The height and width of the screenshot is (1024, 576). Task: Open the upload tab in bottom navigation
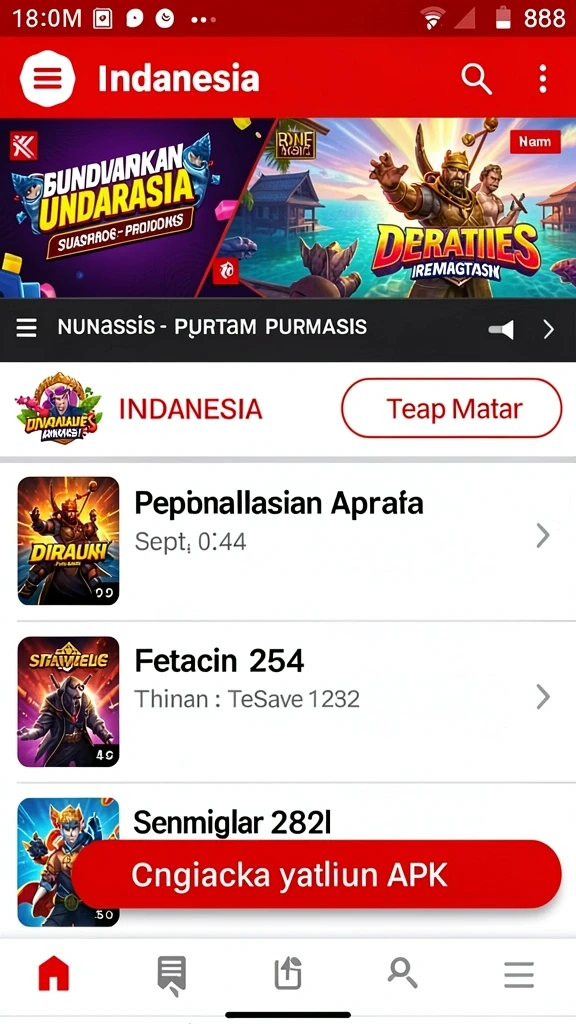tap(287, 974)
